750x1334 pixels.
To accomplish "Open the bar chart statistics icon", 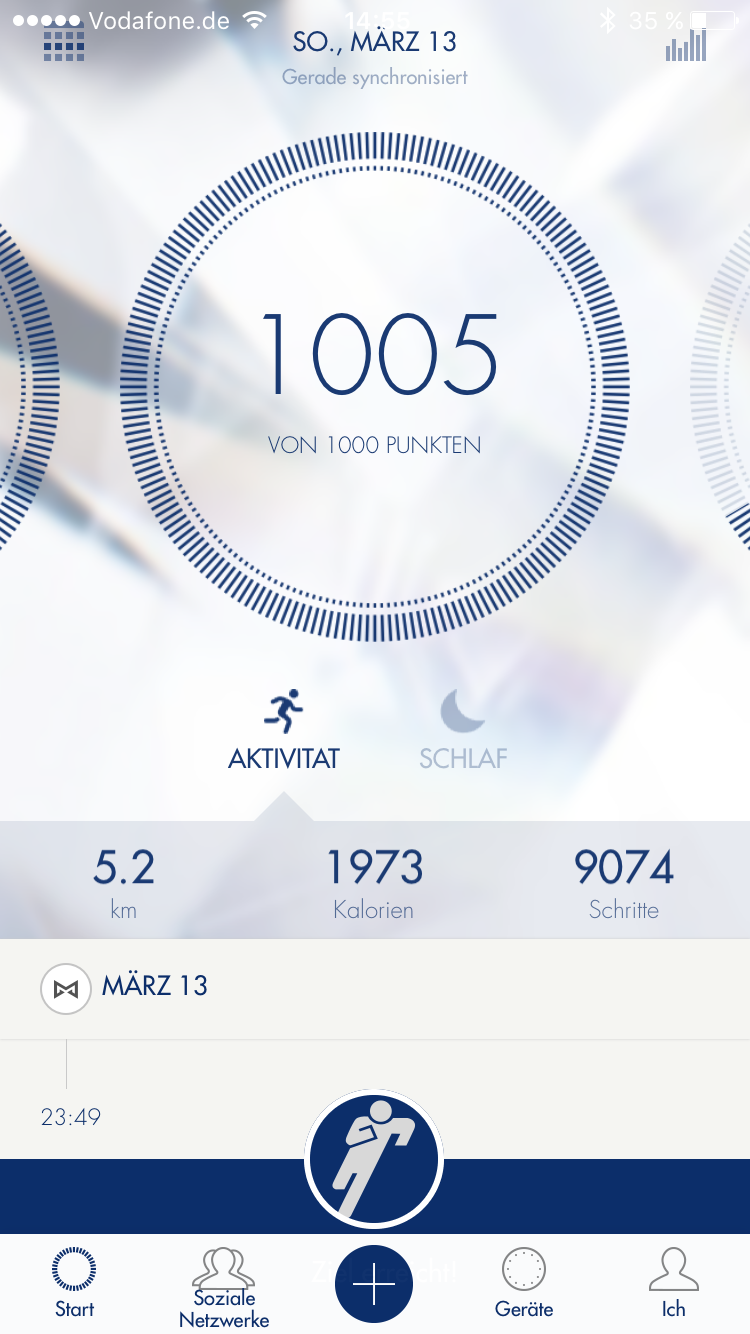I will point(686,44).
